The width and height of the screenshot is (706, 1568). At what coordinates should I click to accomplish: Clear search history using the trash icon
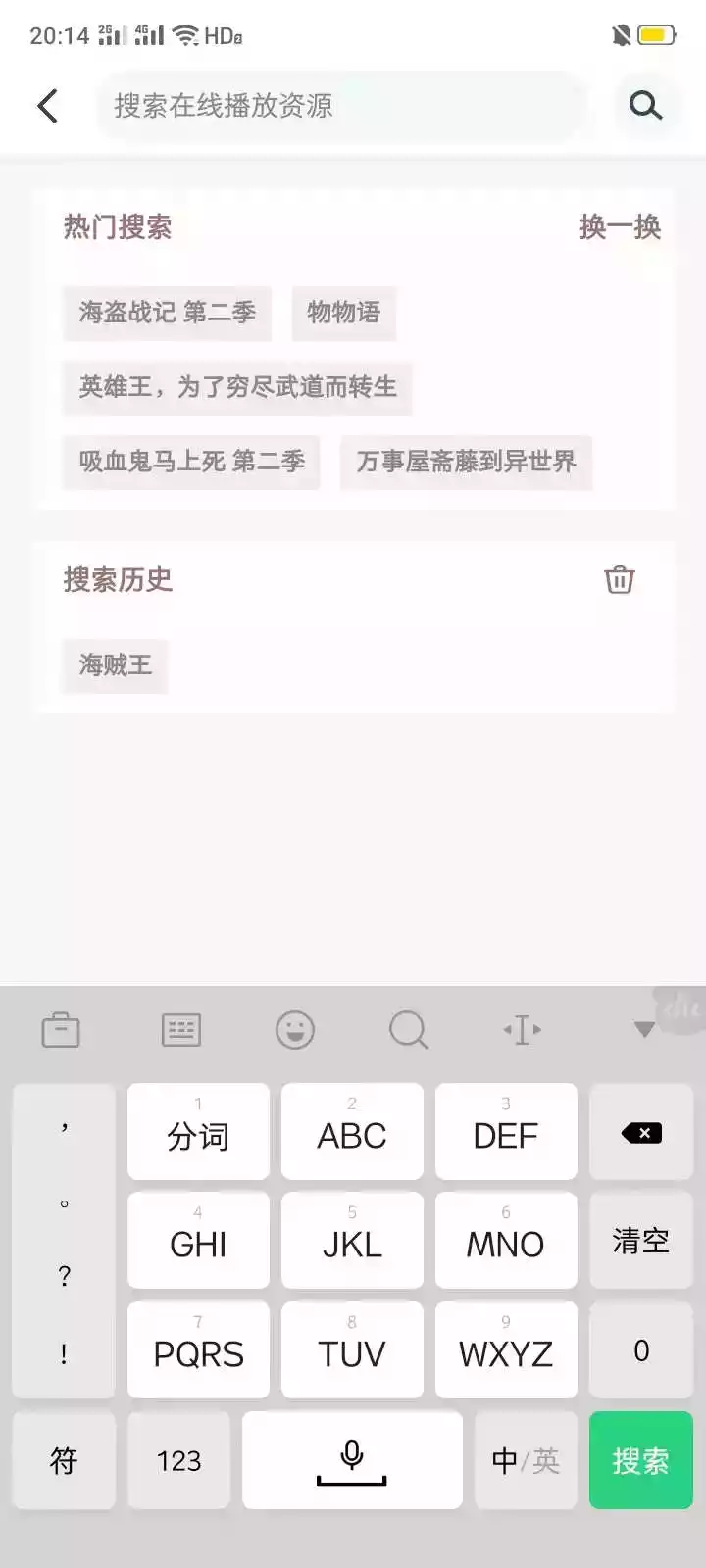tap(619, 579)
